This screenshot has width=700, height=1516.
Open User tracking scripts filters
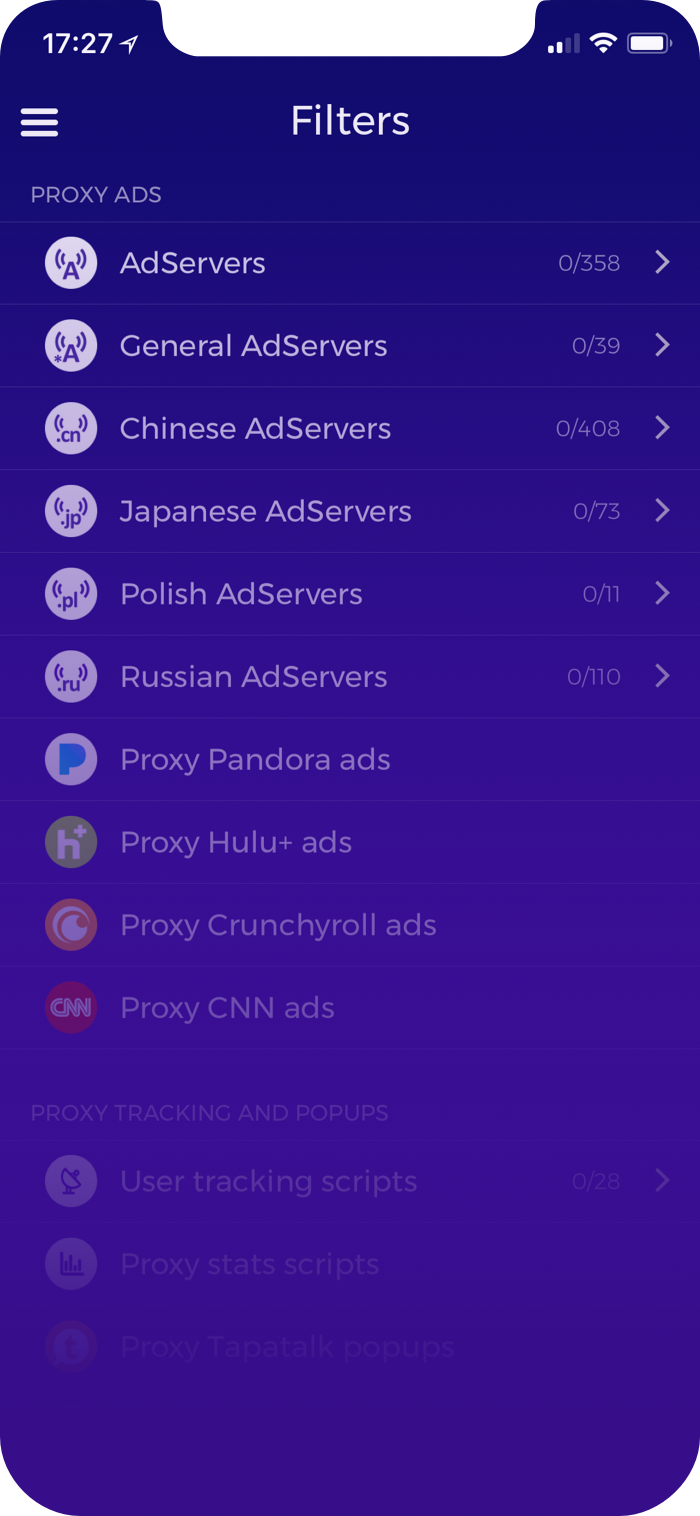coord(350,1181)
